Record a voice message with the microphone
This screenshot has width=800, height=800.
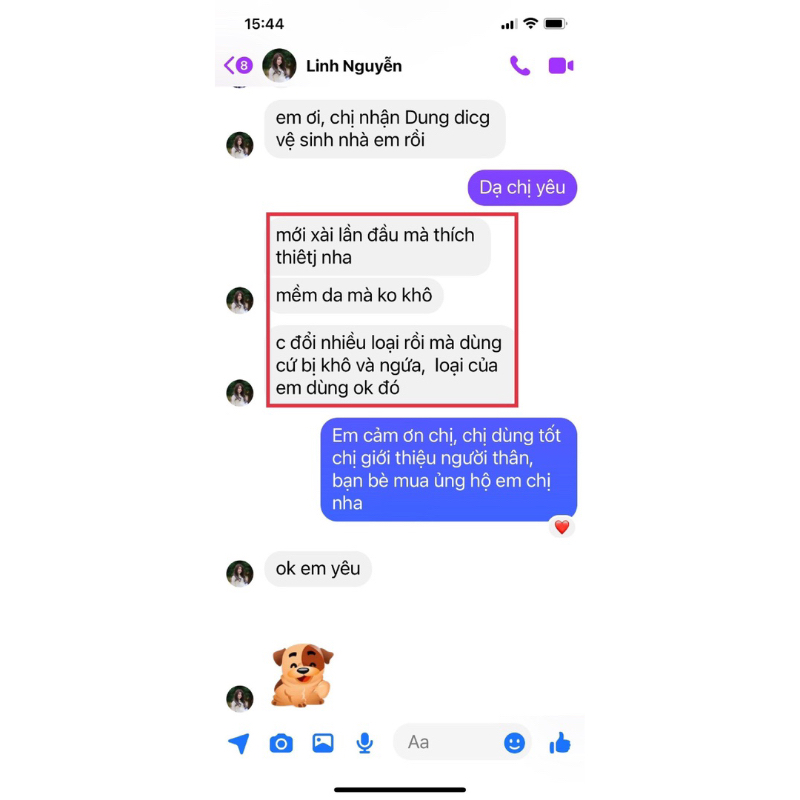(x=365, y=743)
